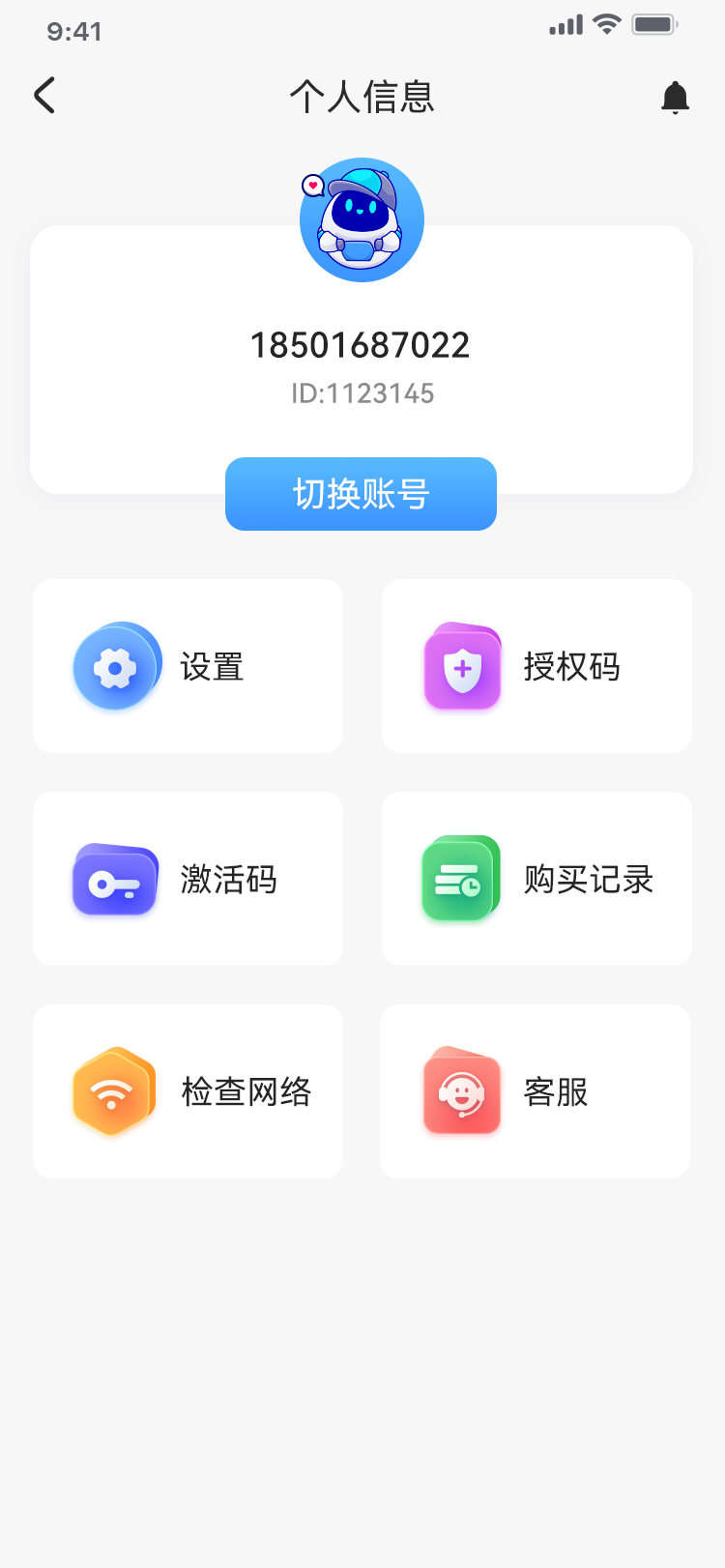Open the 购买记录 receipt icon
The height and width of the screenshot is (1568, 725).
pos(462,880)
